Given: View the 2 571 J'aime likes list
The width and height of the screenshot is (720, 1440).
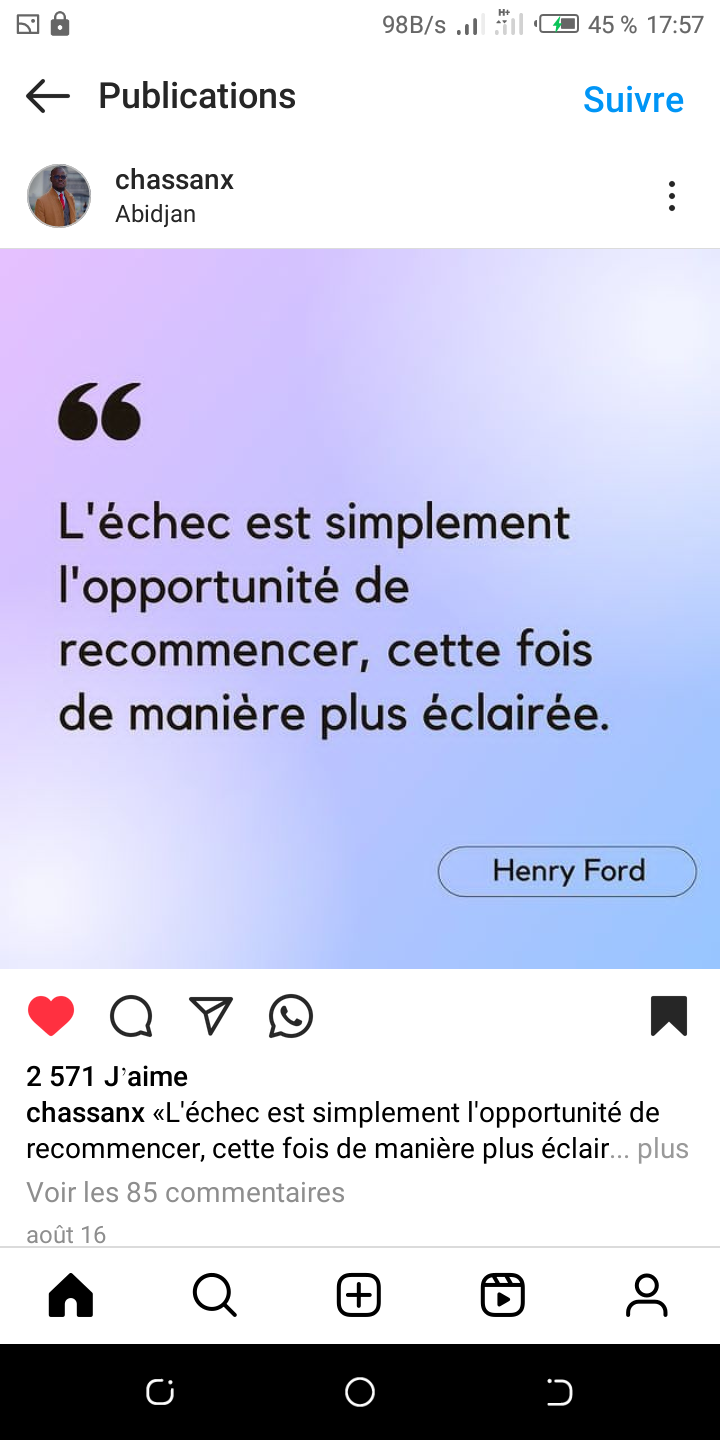Looking at the screenshot, I should tap(107, 1076).
